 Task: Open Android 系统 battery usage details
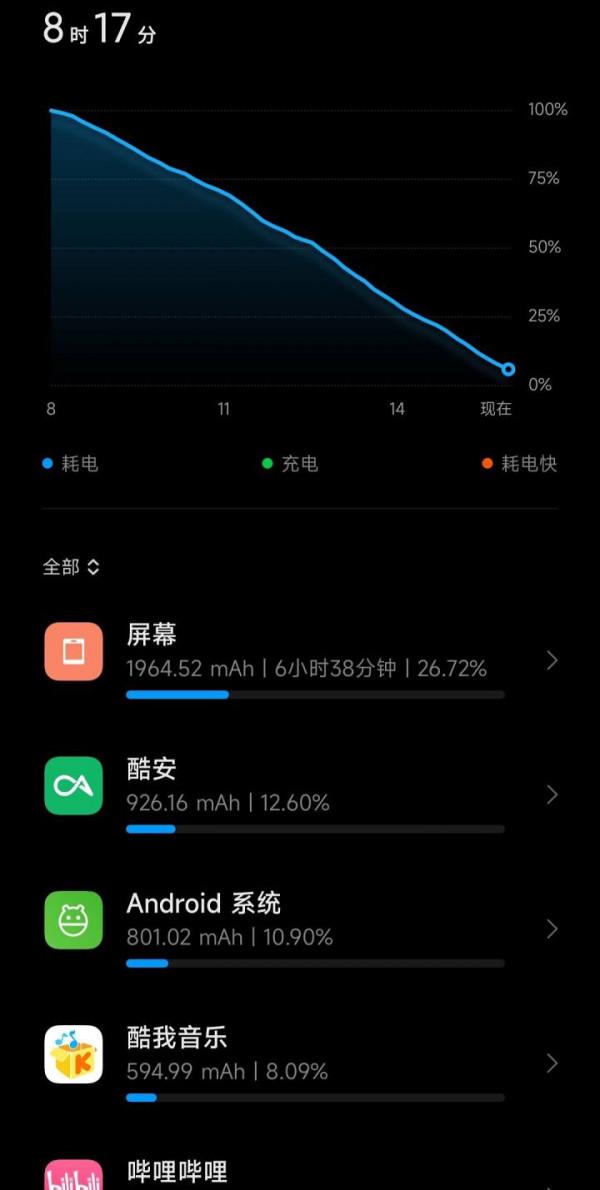[300, 928]
